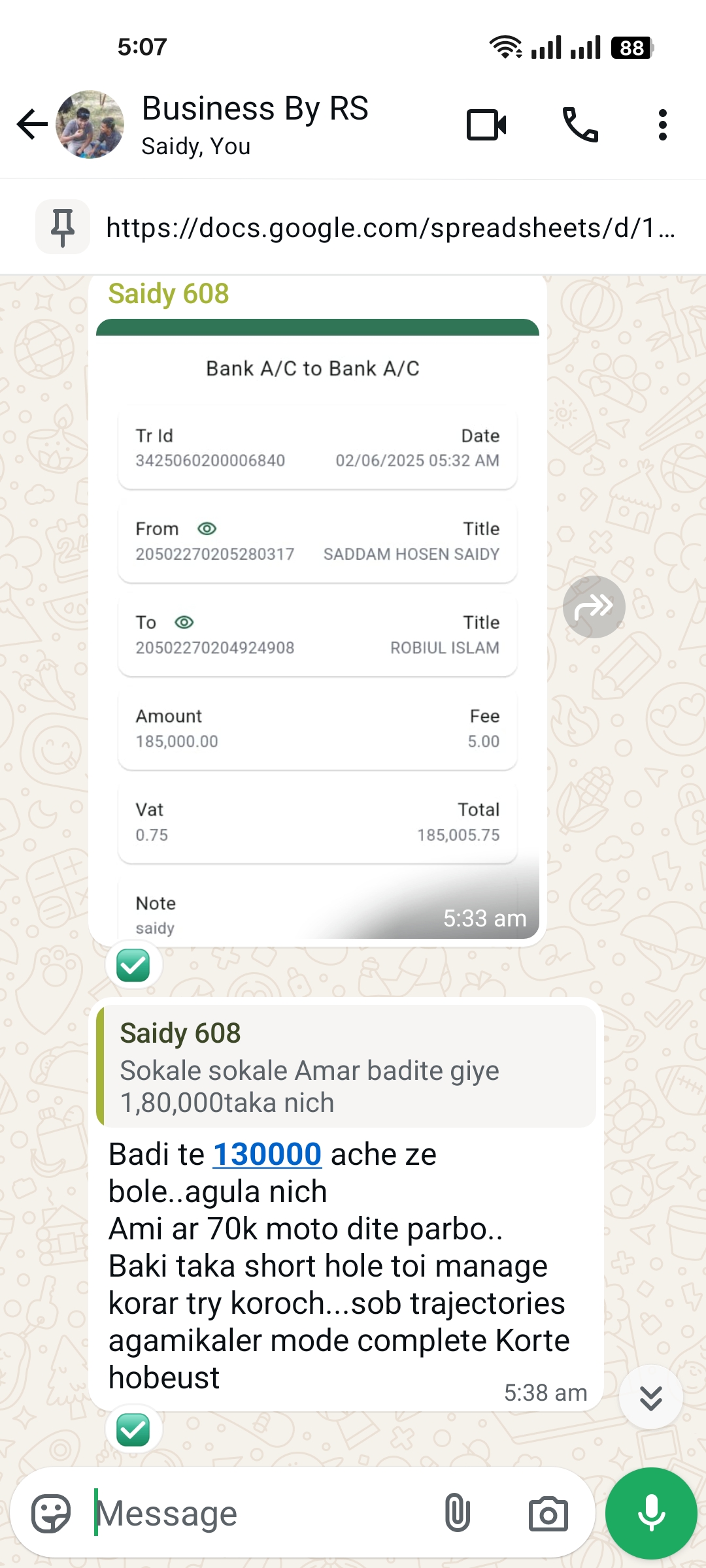Forward the bank transfer image
706x1568 pixels.
point(594,607)
